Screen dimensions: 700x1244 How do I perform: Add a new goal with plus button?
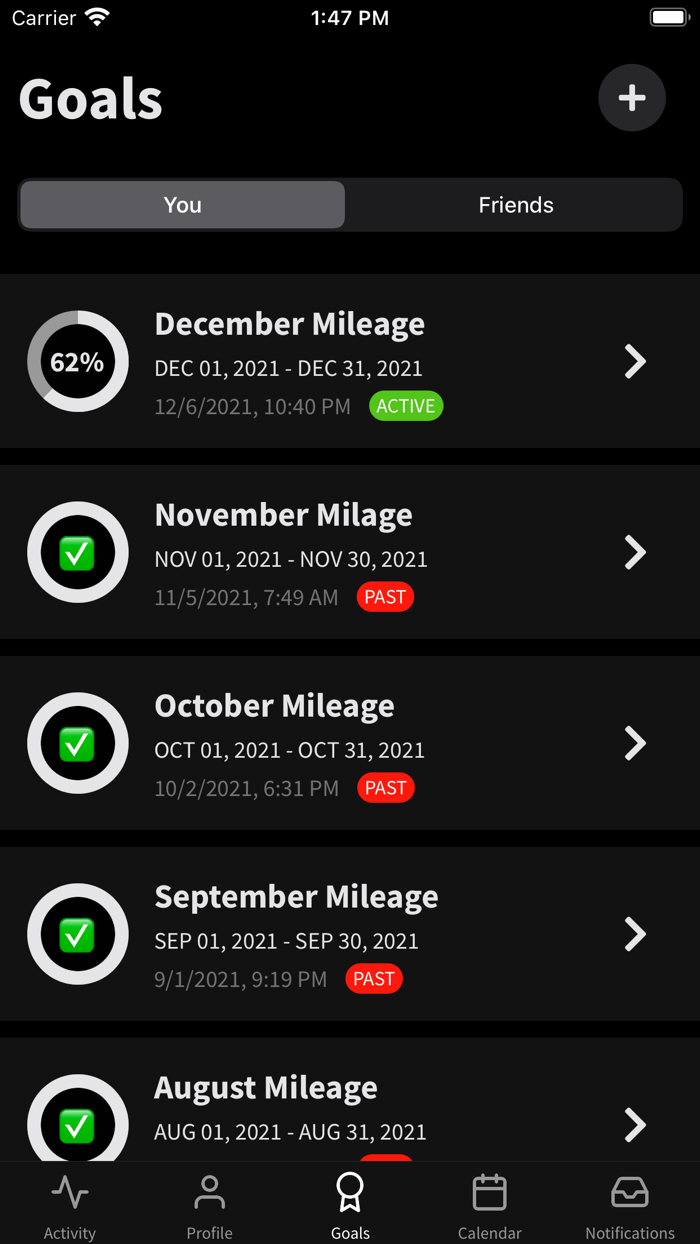click(631, 98)
